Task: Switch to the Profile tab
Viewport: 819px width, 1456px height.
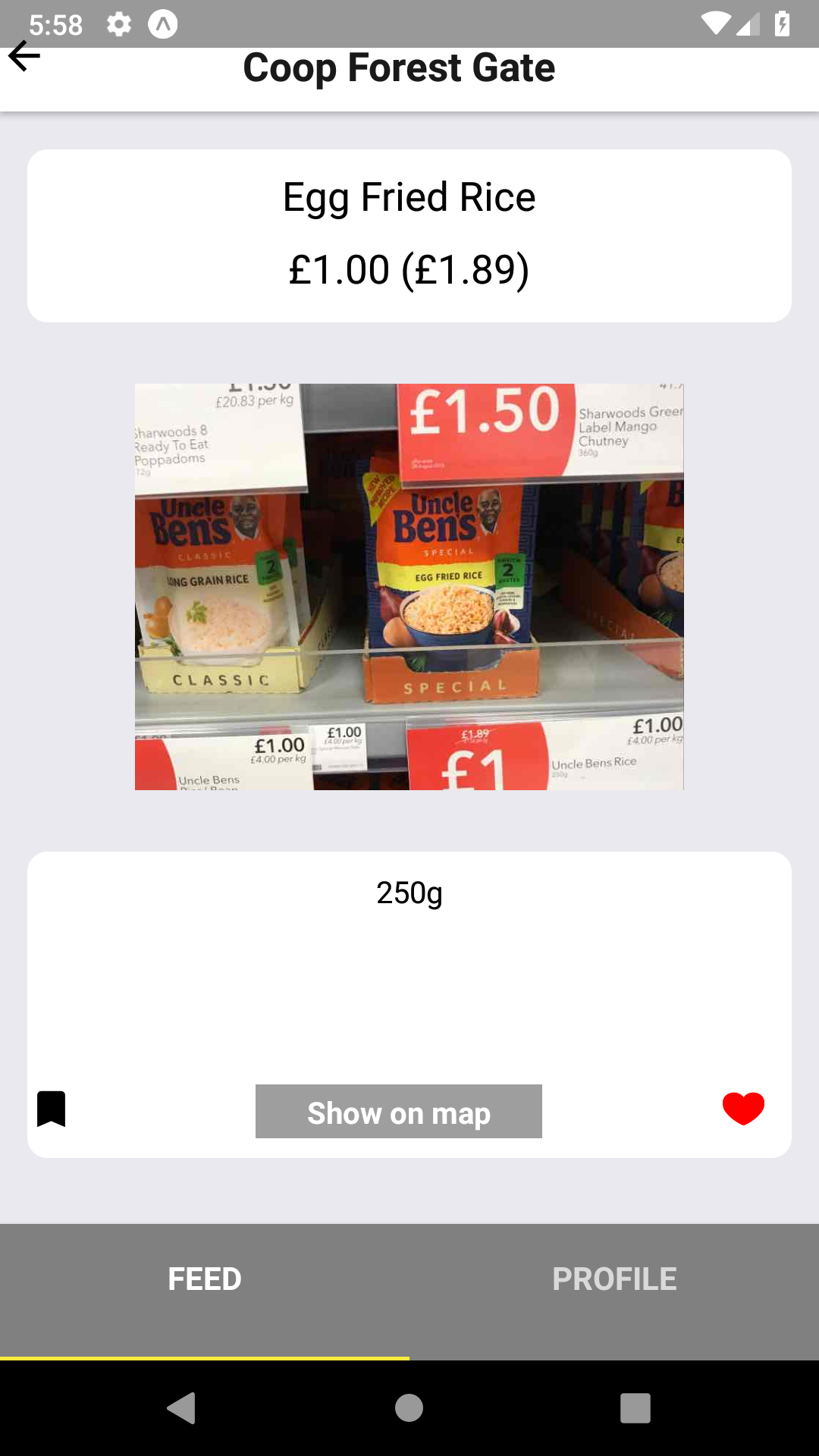Action: 614,1279
